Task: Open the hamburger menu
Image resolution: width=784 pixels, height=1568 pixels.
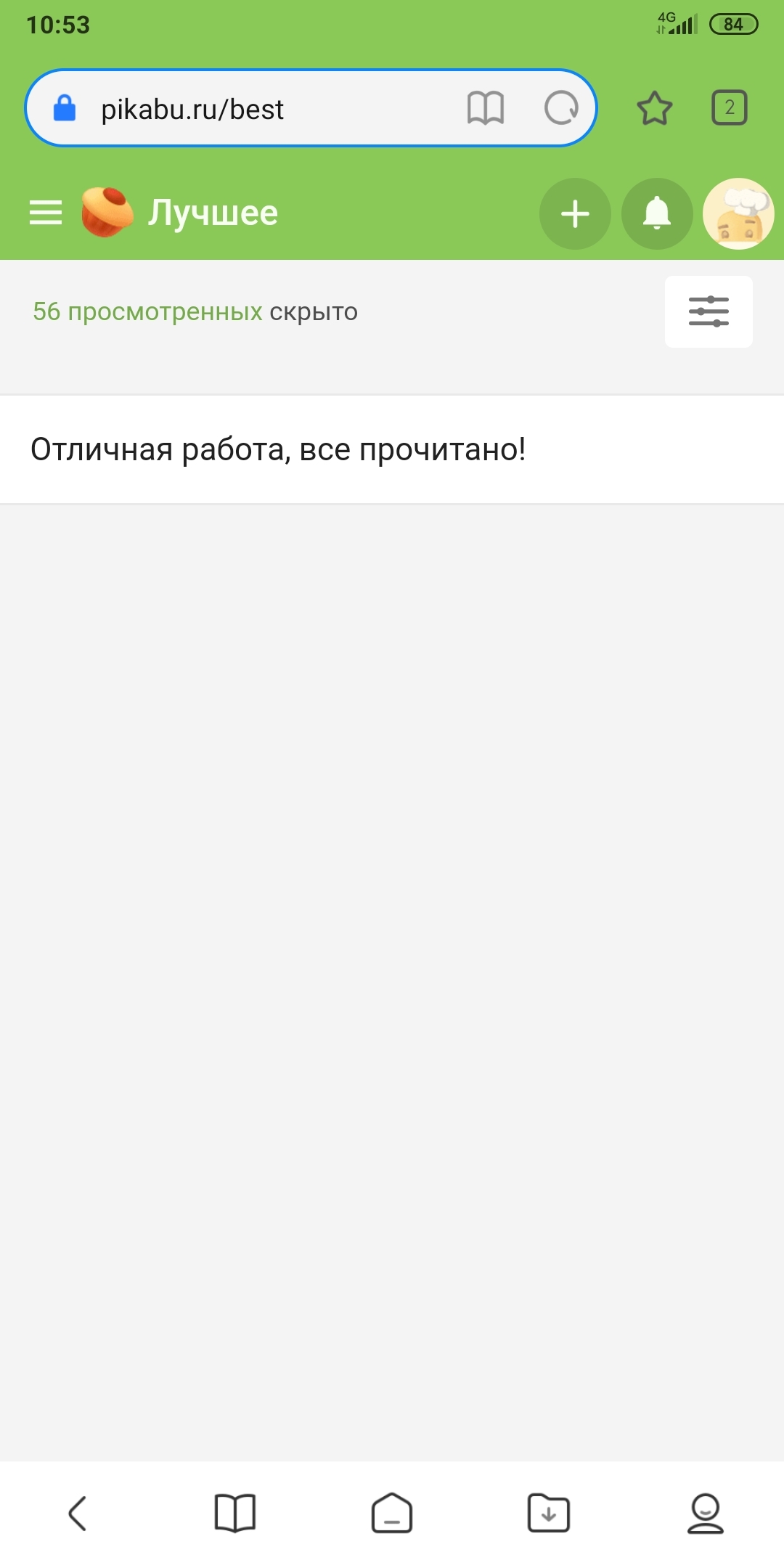Action: coord(45,213)
